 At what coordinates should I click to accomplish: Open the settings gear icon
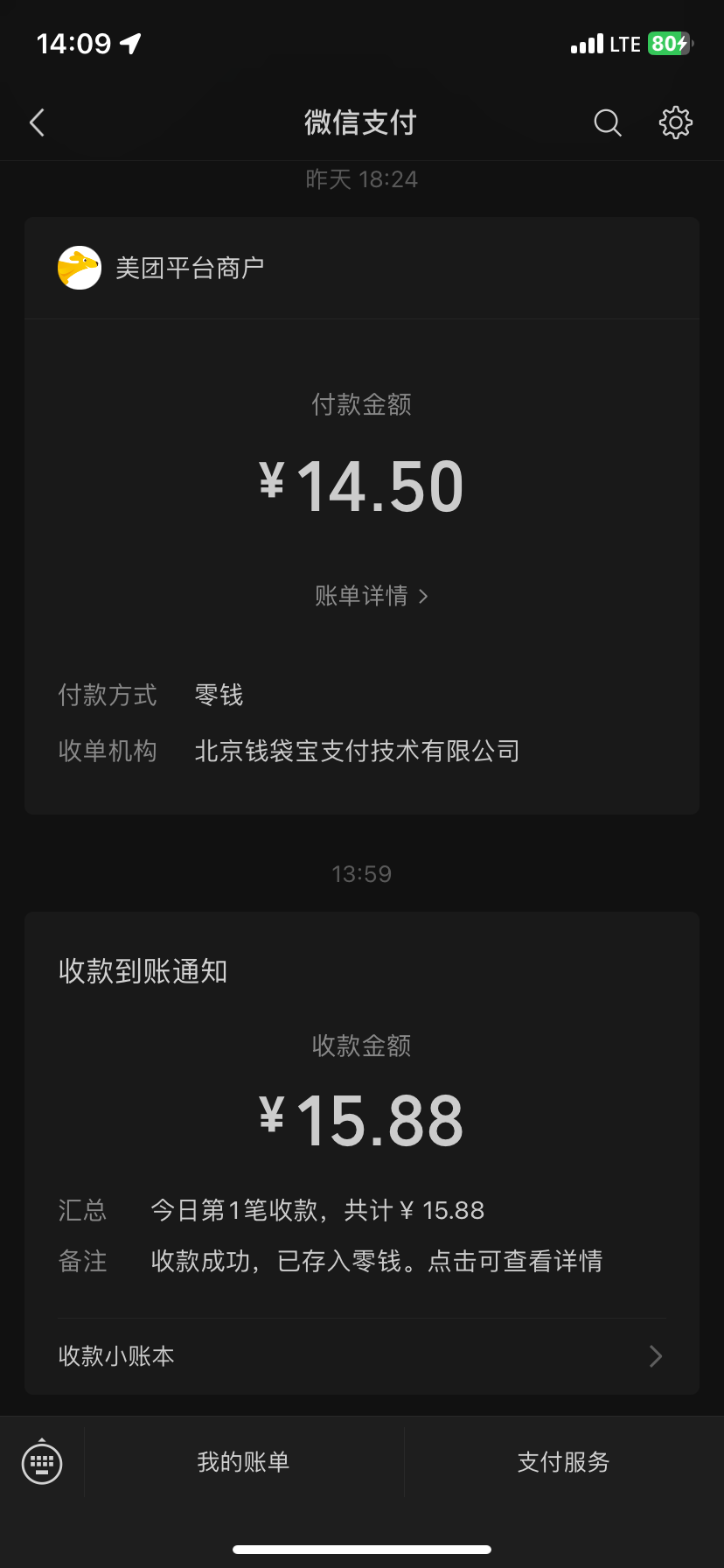[x=675, y=122]
